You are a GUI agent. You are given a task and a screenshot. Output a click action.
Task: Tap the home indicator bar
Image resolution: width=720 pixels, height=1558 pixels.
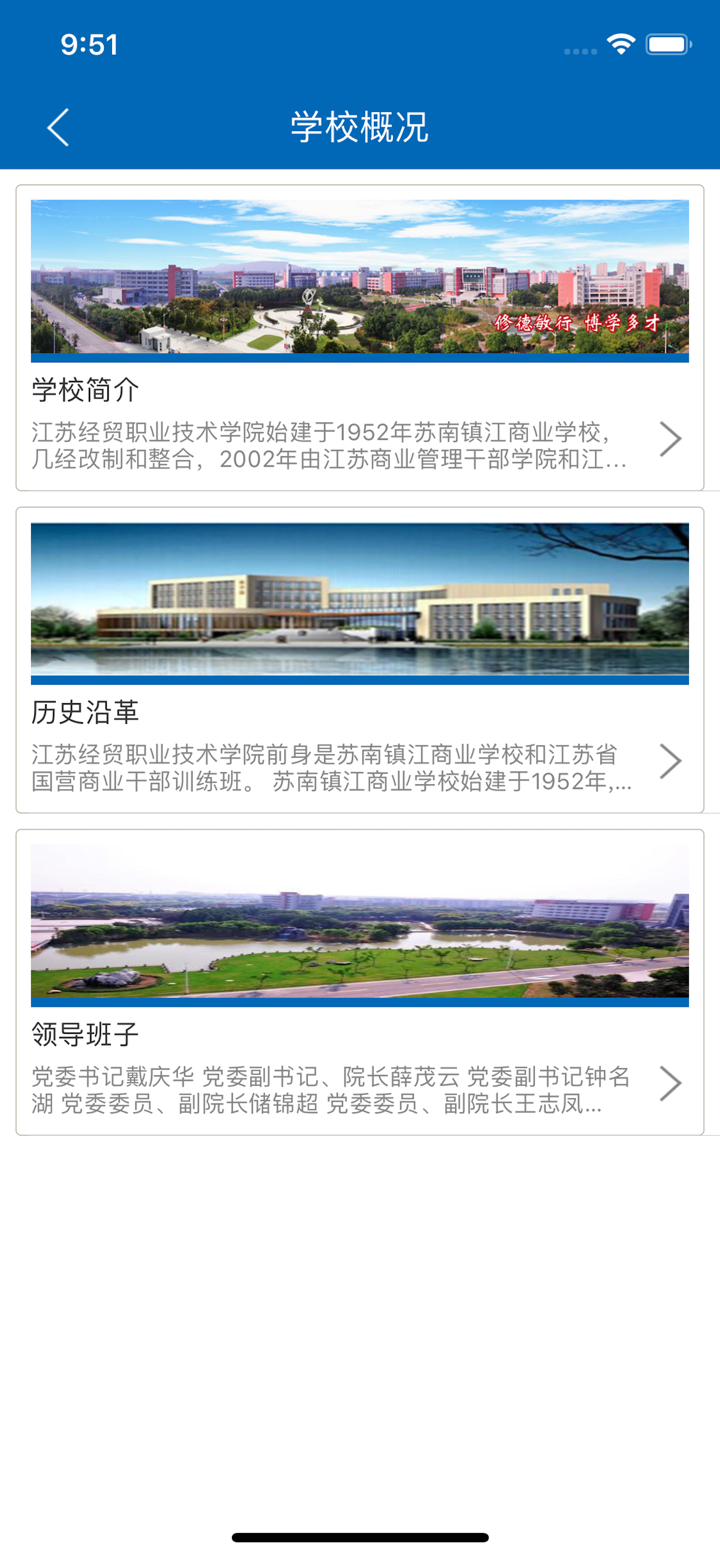(360, 1537)
